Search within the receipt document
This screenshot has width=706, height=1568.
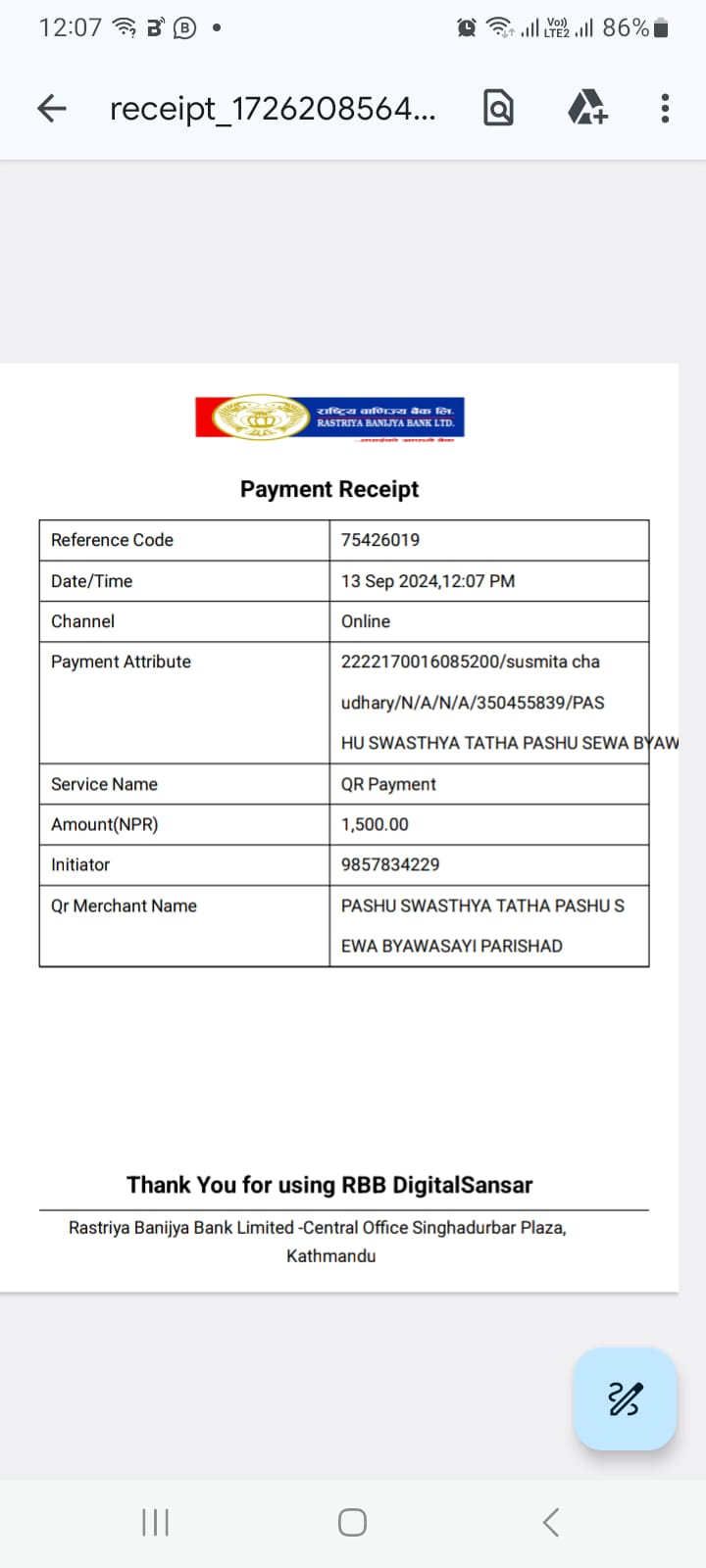[x=498, y=108]
